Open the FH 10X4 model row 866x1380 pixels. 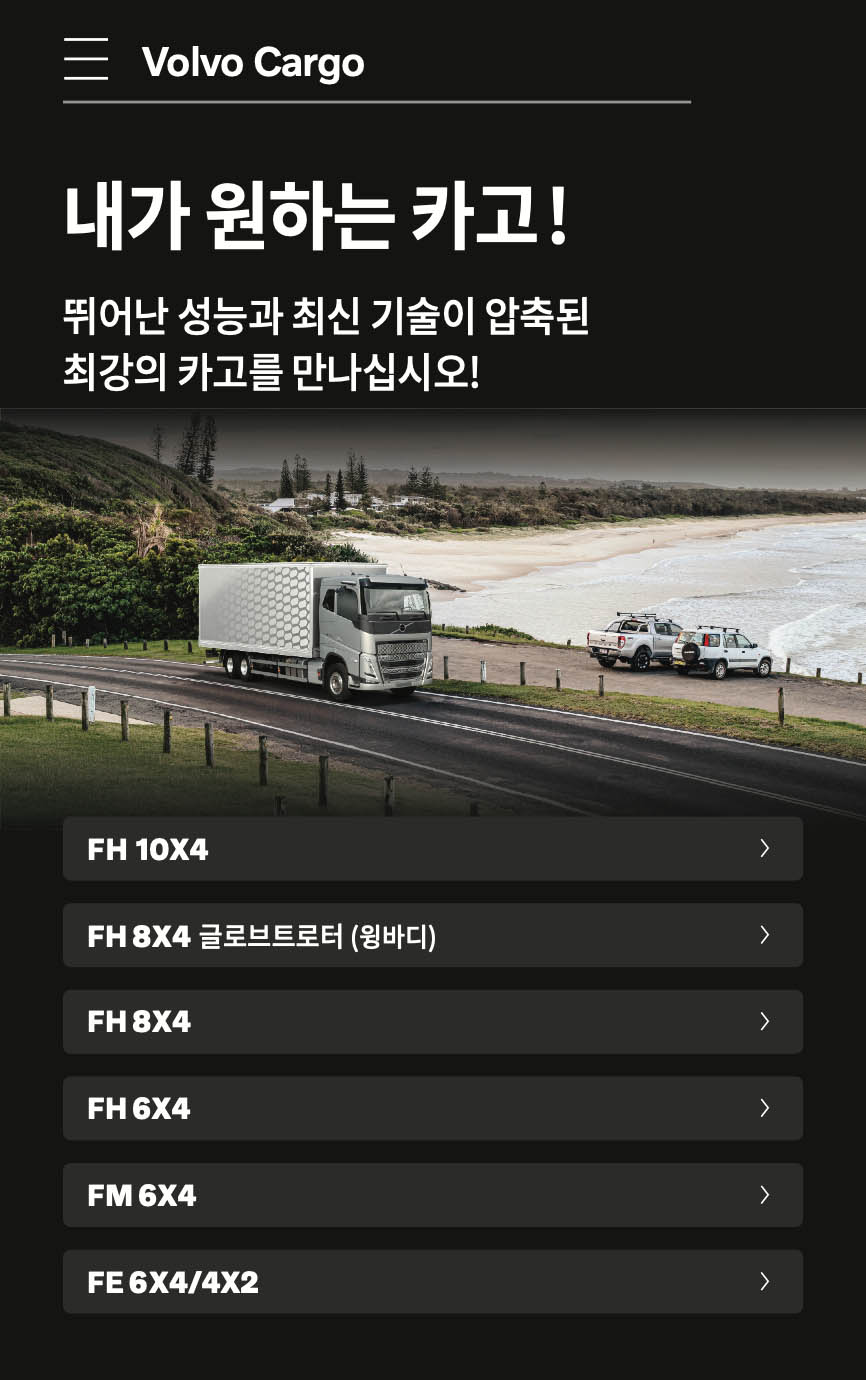432,849
